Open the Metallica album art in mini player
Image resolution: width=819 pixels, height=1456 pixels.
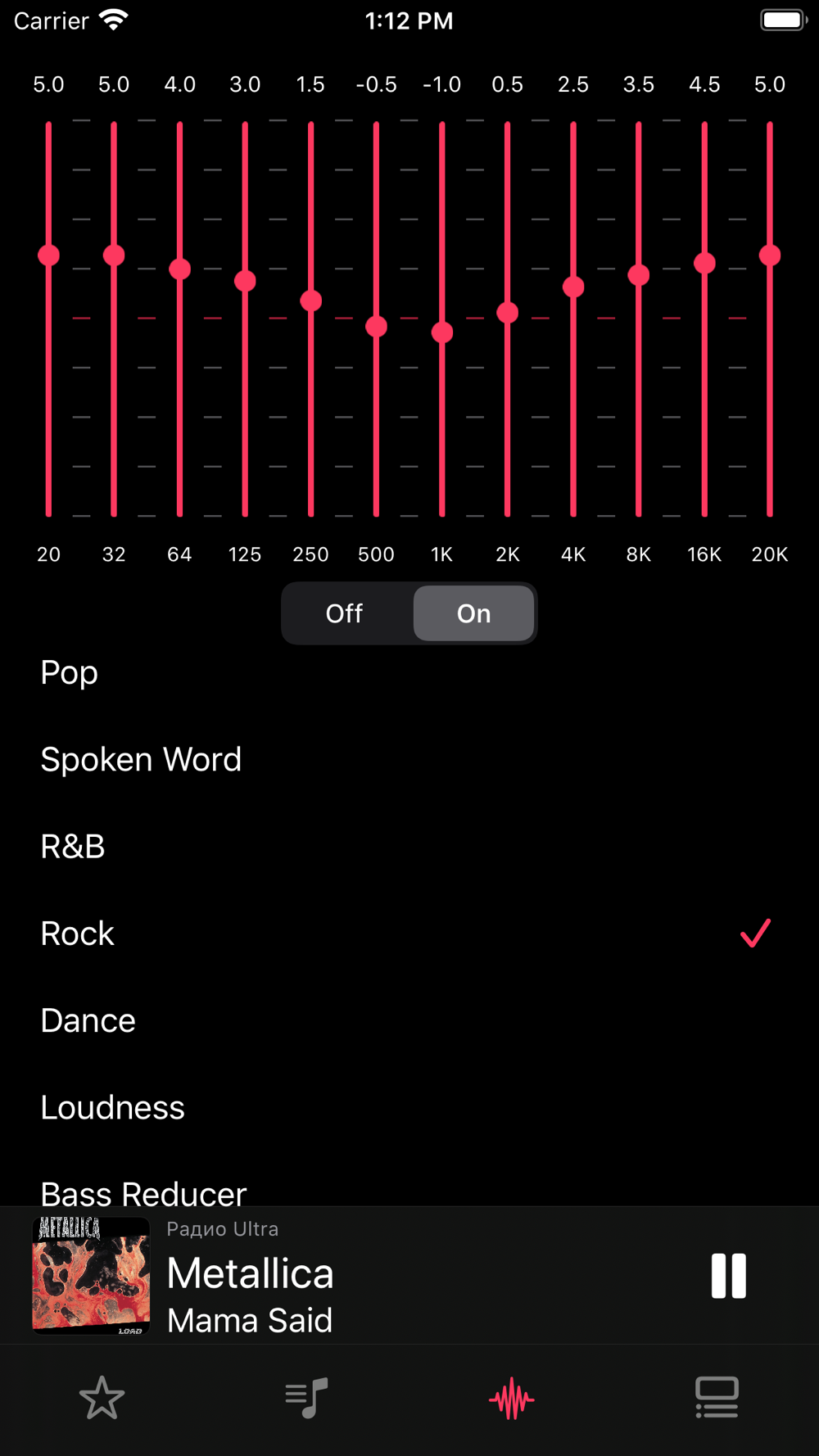coord(91,1276)
